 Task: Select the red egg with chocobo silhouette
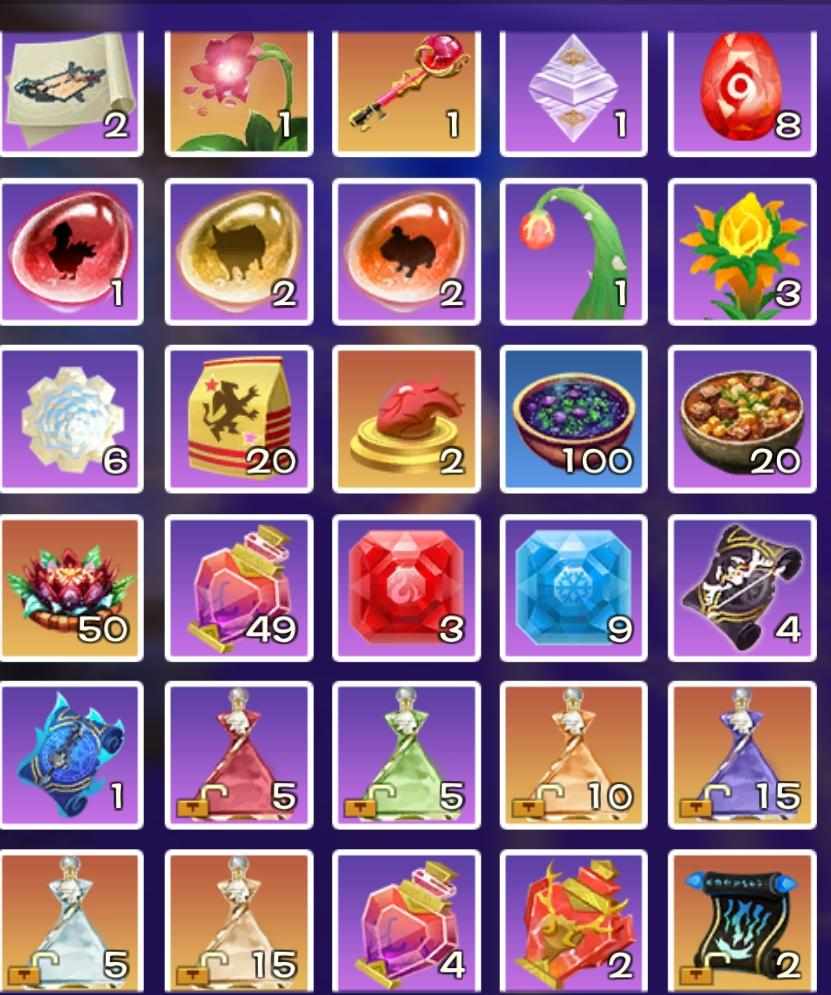[x=72, y=250]
